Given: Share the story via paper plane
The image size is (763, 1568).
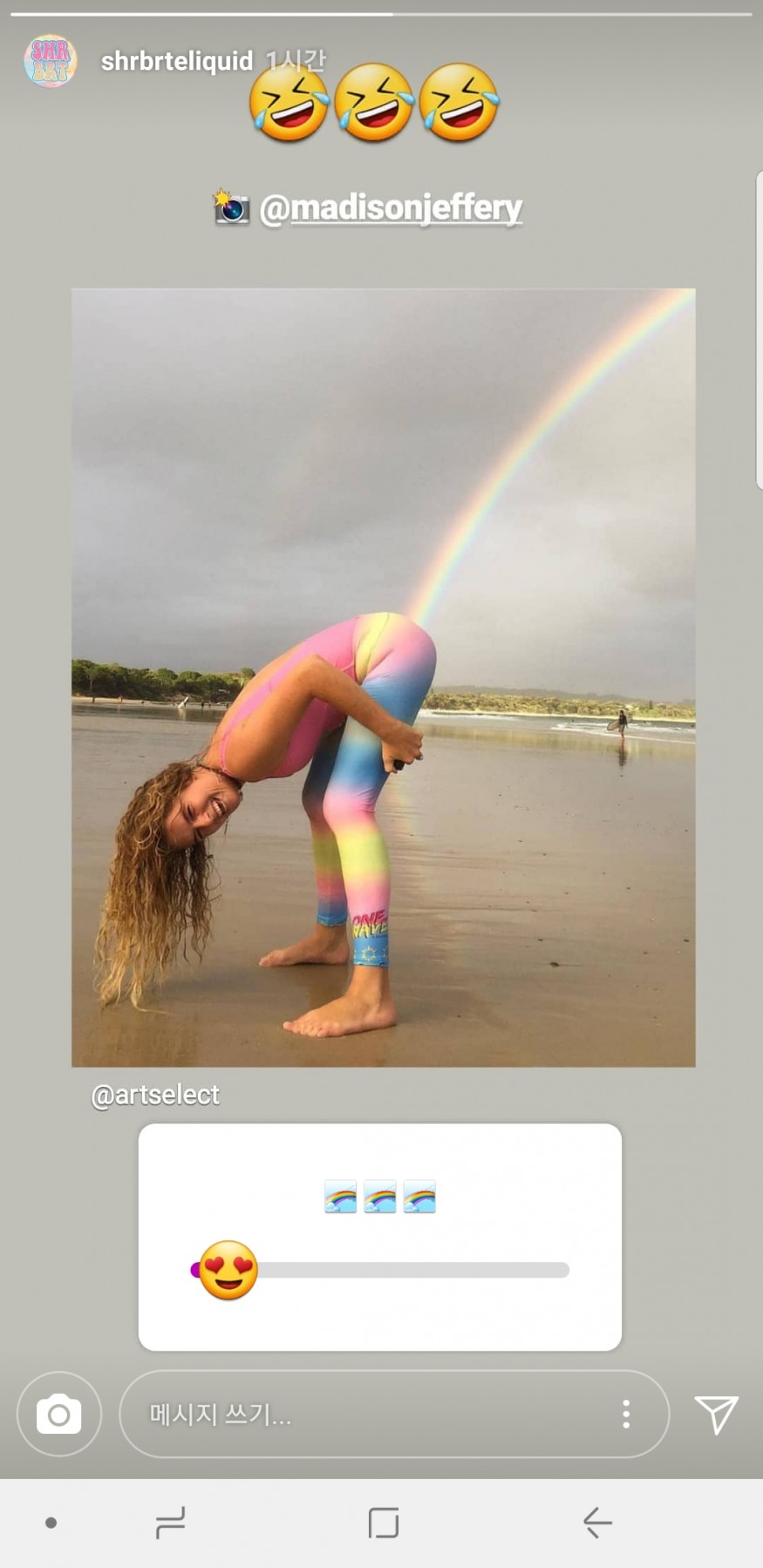Looking at the screenshot, I should 716,1413.
